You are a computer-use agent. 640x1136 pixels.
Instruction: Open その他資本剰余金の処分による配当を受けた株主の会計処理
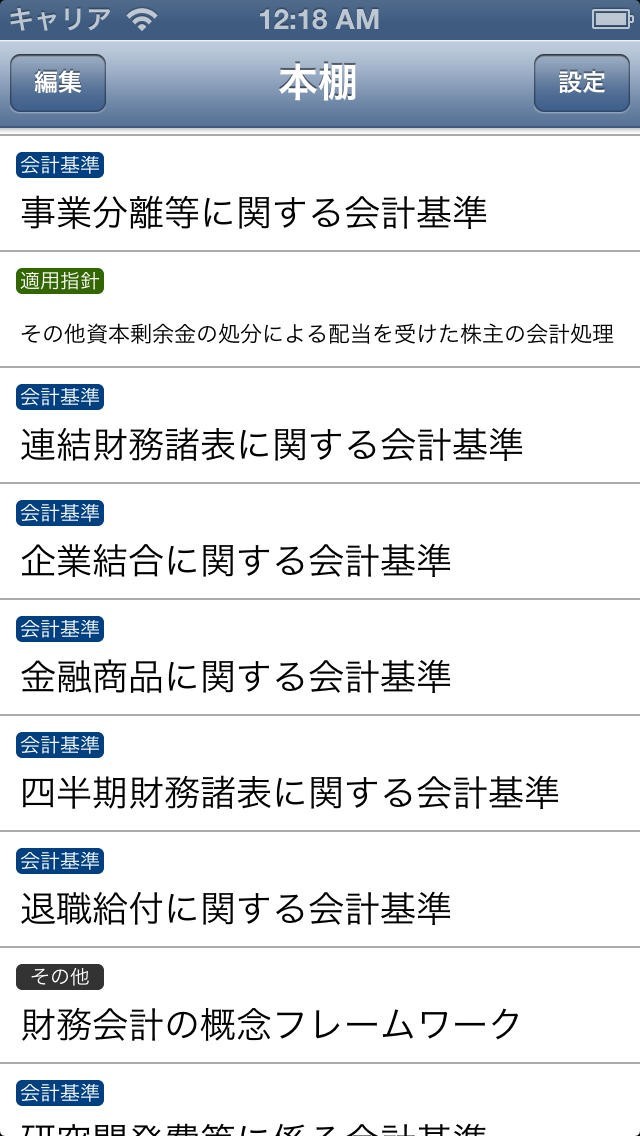pos(316,334)
